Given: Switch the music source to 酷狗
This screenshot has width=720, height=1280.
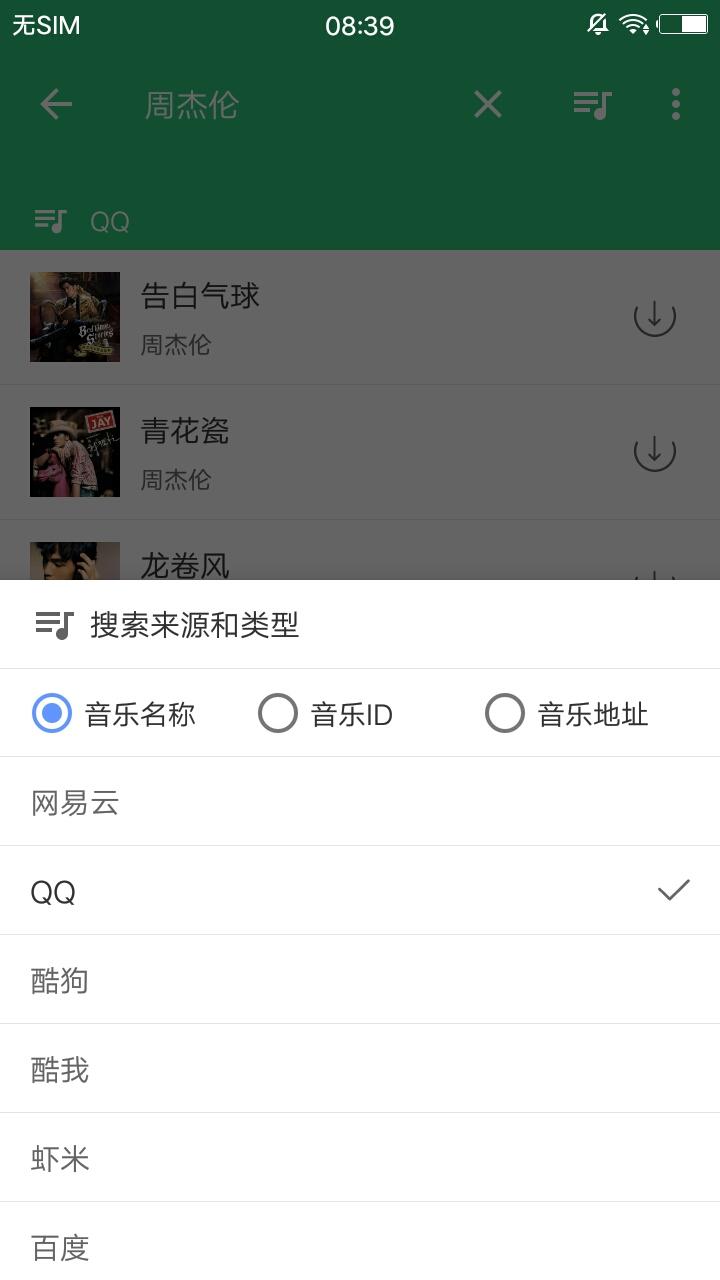Looking at the screenshot, I should pyautogui.click(x=60, y=980).
